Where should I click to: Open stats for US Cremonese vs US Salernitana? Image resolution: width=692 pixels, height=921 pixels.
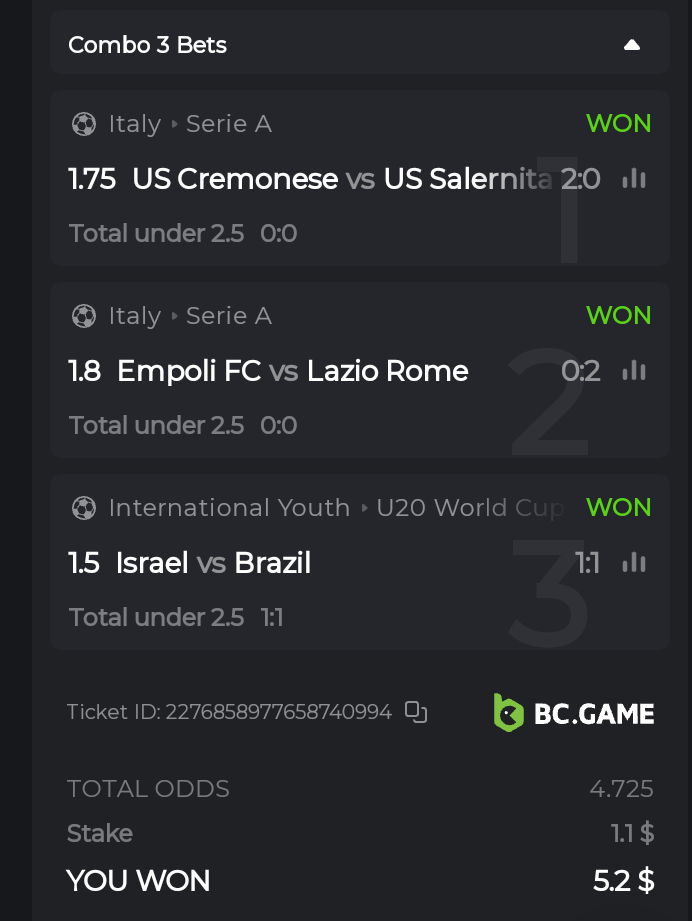coord(634,179)
